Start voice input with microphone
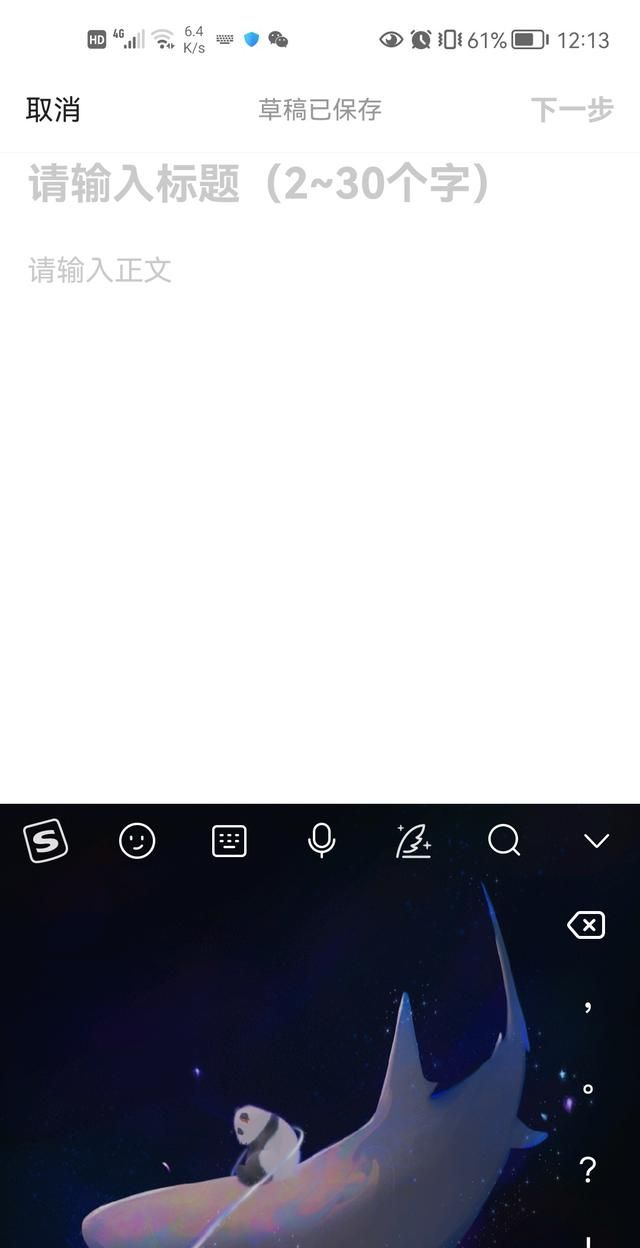 [321, 841]
